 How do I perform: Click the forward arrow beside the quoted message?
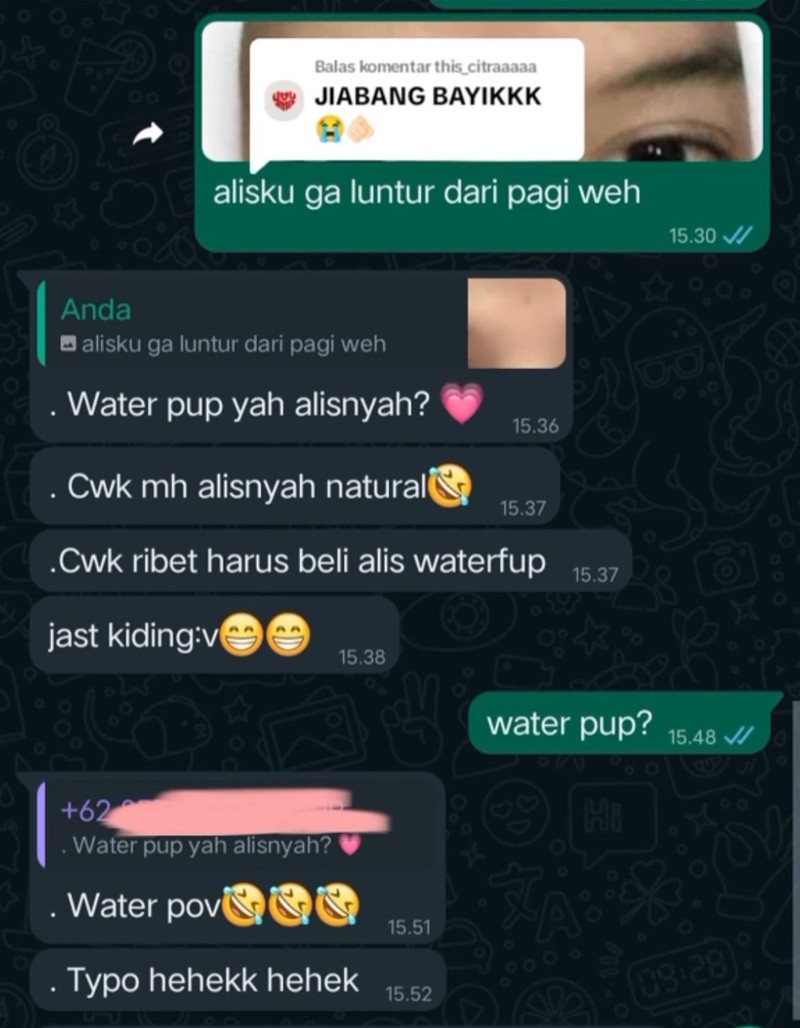149,131
